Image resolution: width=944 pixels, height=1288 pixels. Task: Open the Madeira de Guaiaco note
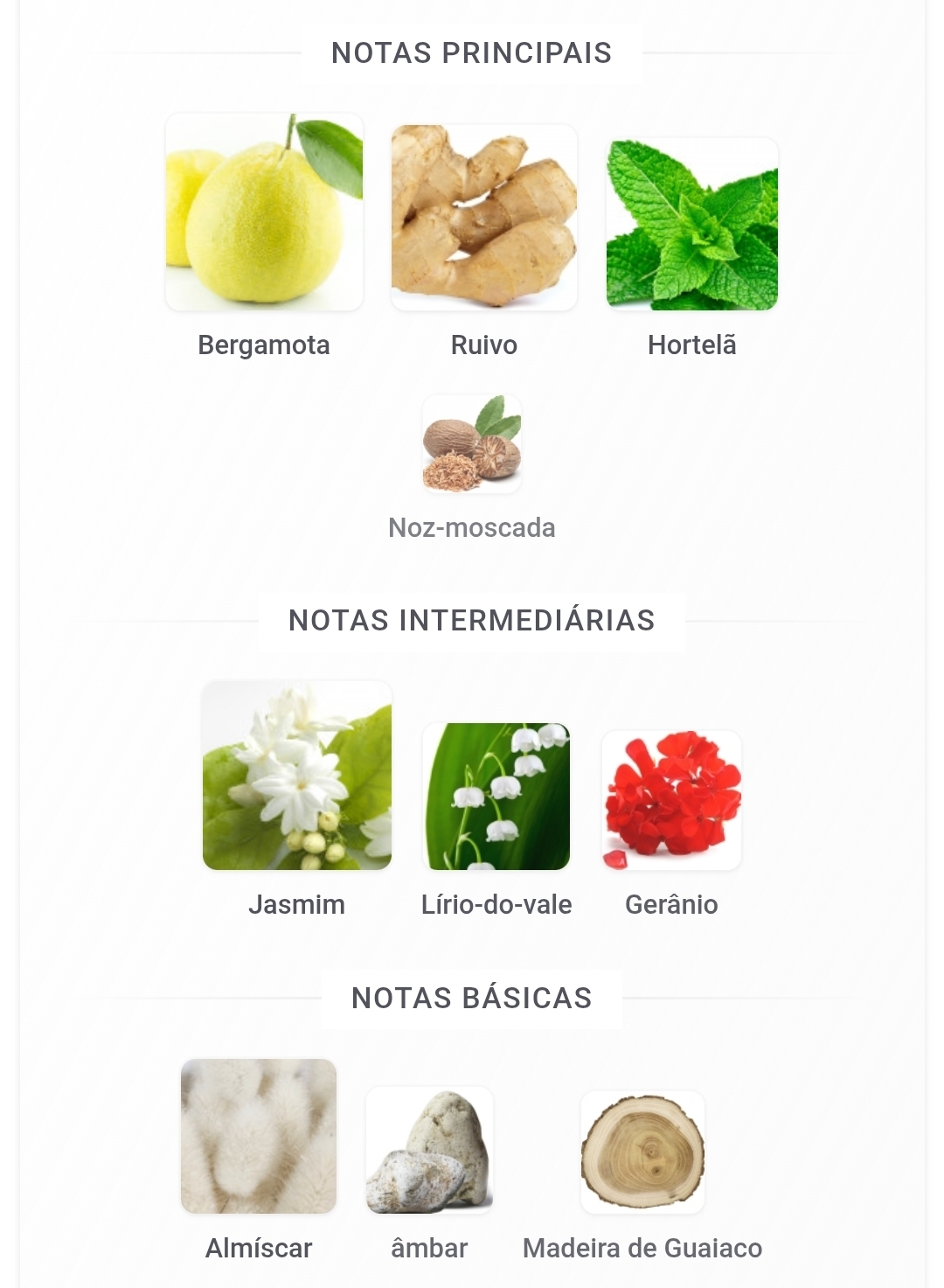click(642, 1152)
